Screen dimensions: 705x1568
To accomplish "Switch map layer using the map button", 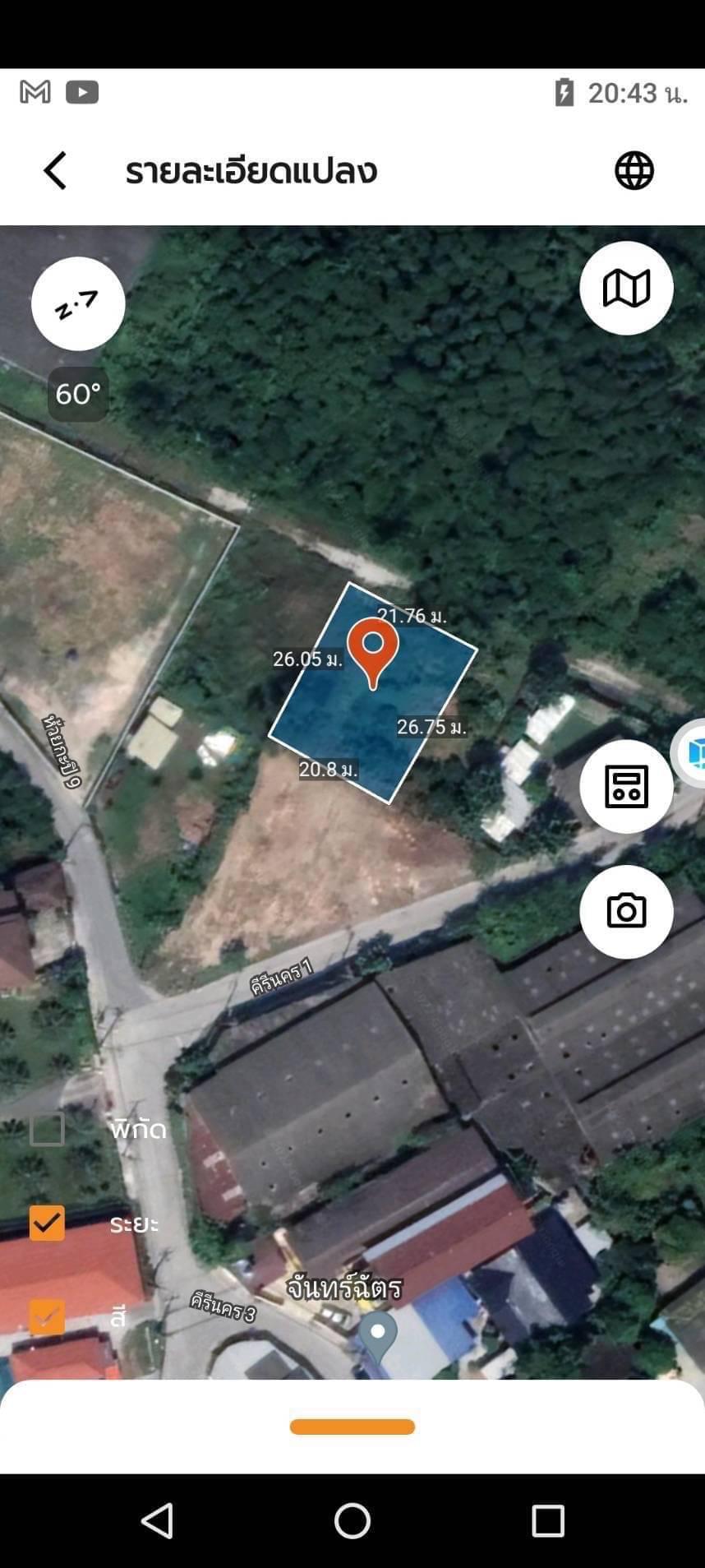I will [626, 288].
